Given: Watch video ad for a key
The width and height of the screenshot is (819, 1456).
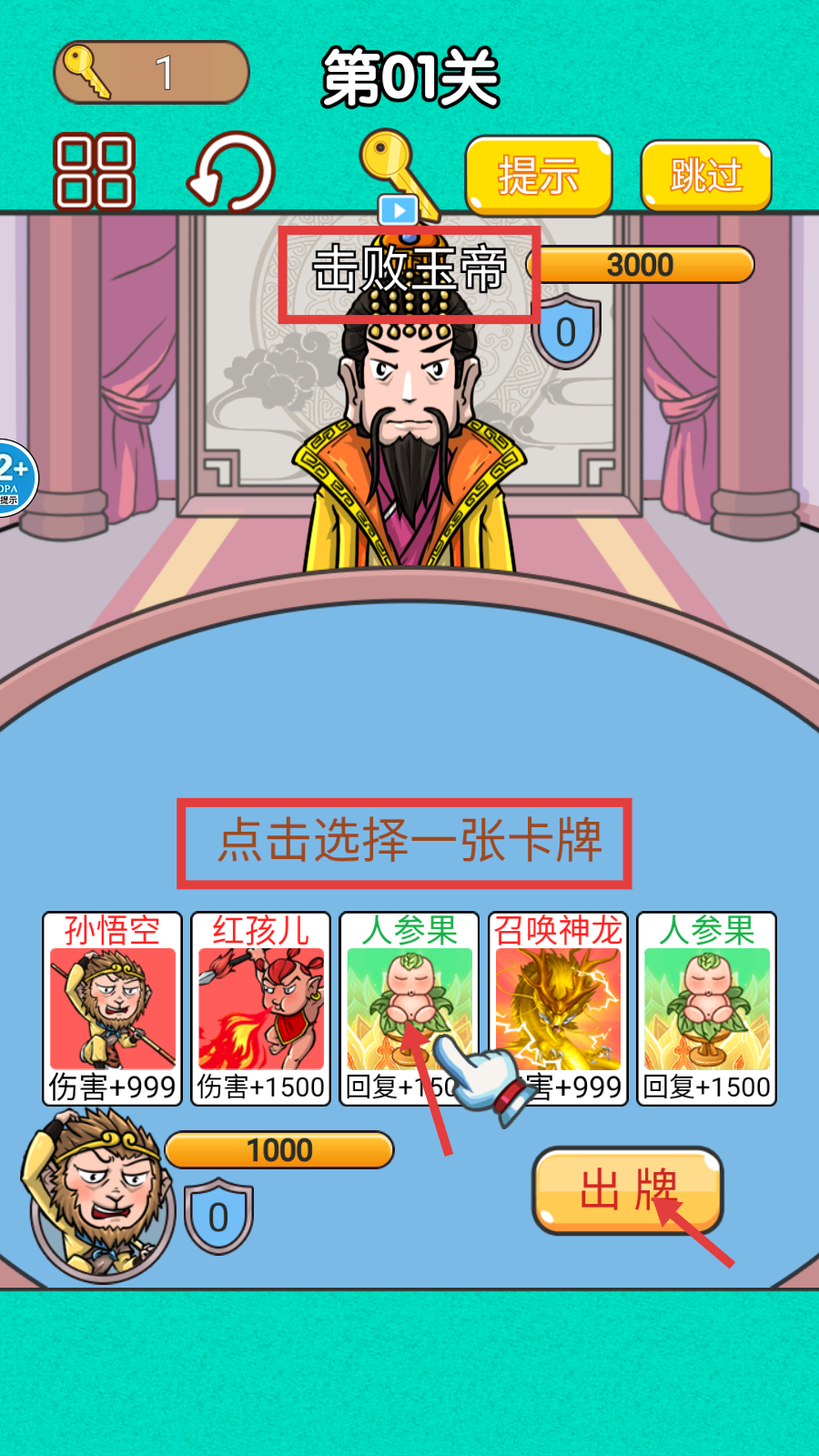Looking at the screenshot, I should (398, 177).
